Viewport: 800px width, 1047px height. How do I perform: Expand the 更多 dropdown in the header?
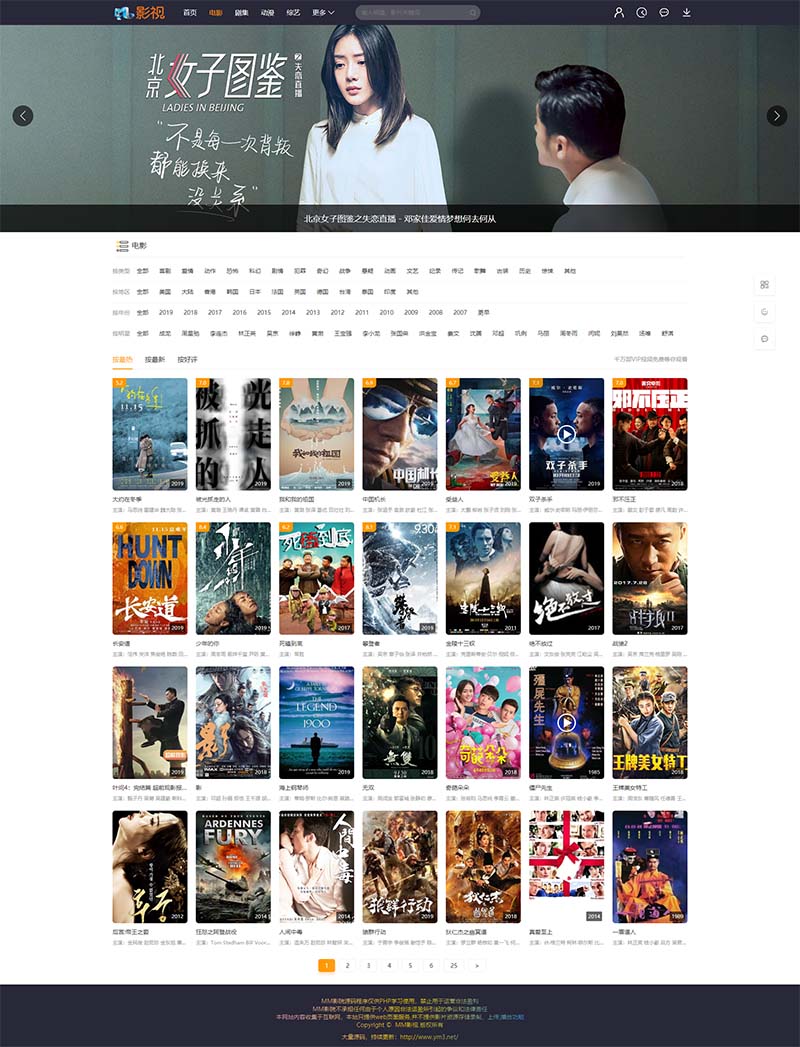coord(323,13)
